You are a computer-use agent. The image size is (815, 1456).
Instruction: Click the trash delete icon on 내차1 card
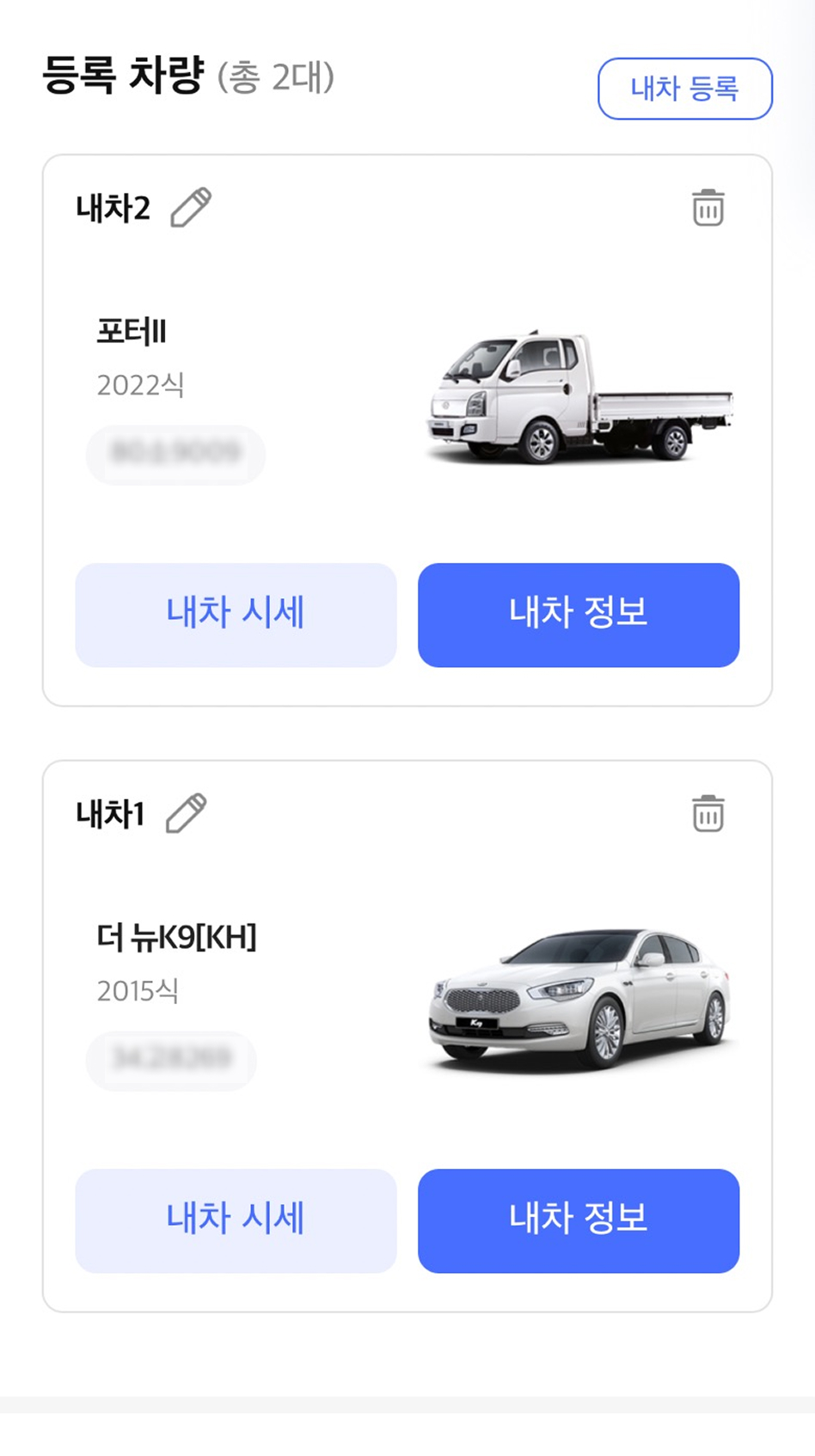(708, 811)
